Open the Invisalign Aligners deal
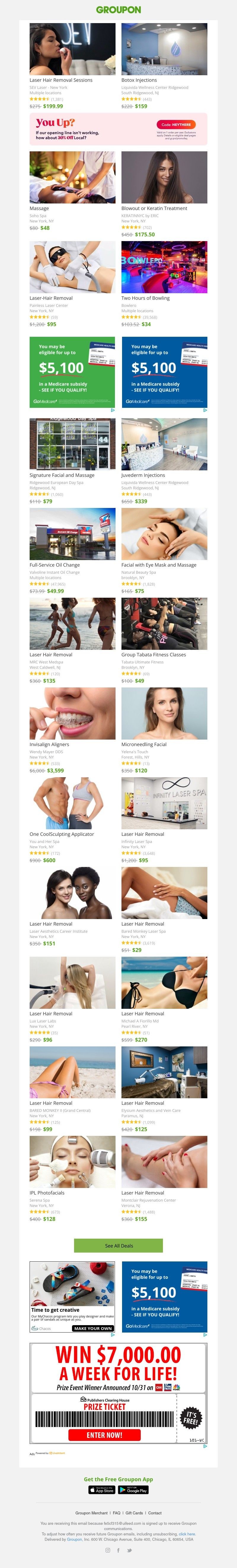The image size is (237, 1568). pyautogui.click(x=72, y=714)
